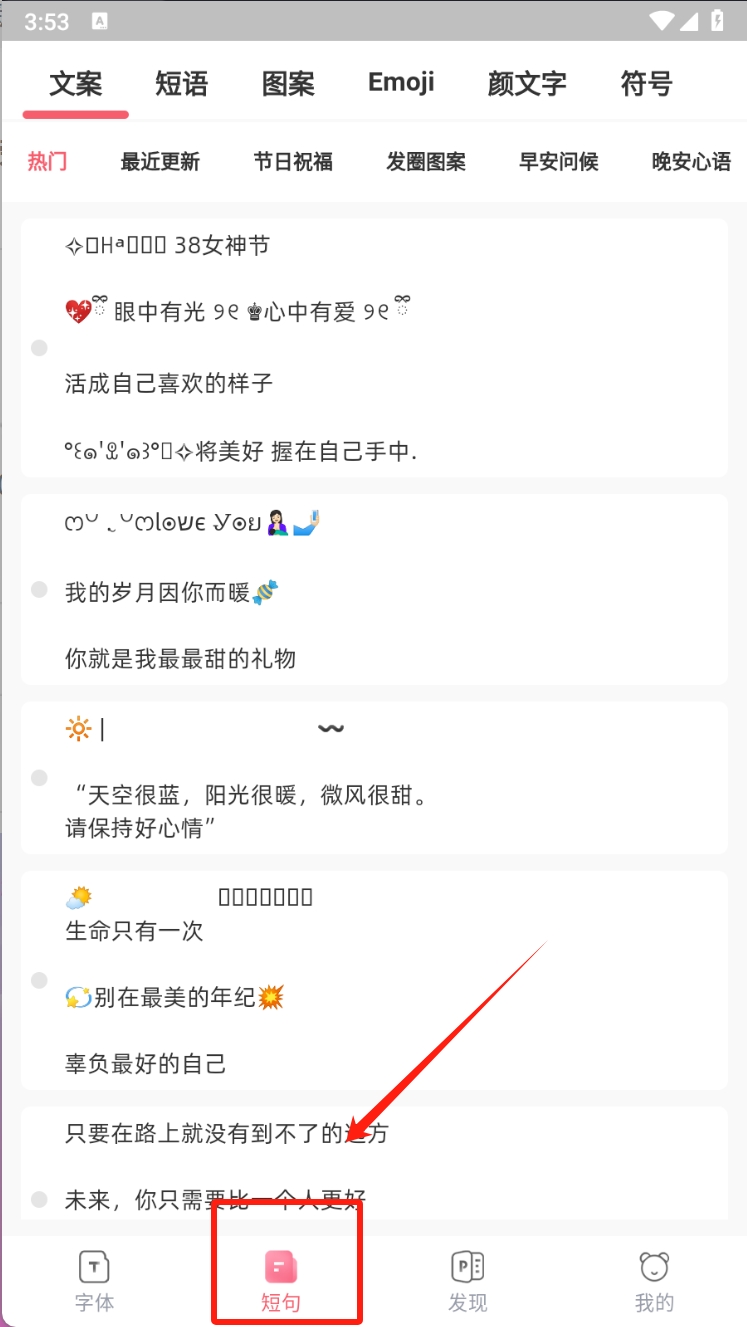Select the 热门 category

(x=47, y=161)
